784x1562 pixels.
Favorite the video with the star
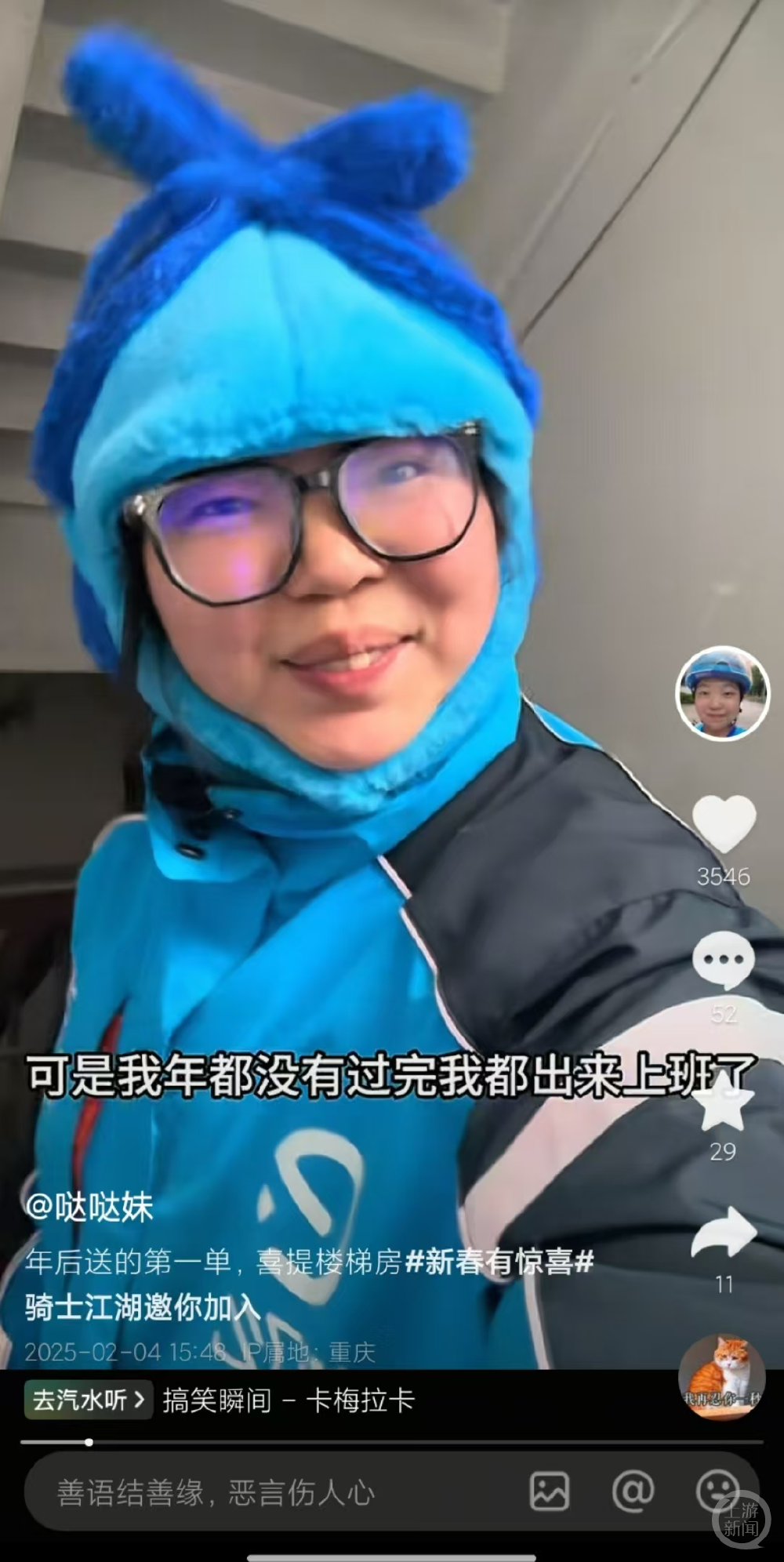click(x=723, y=1103)
